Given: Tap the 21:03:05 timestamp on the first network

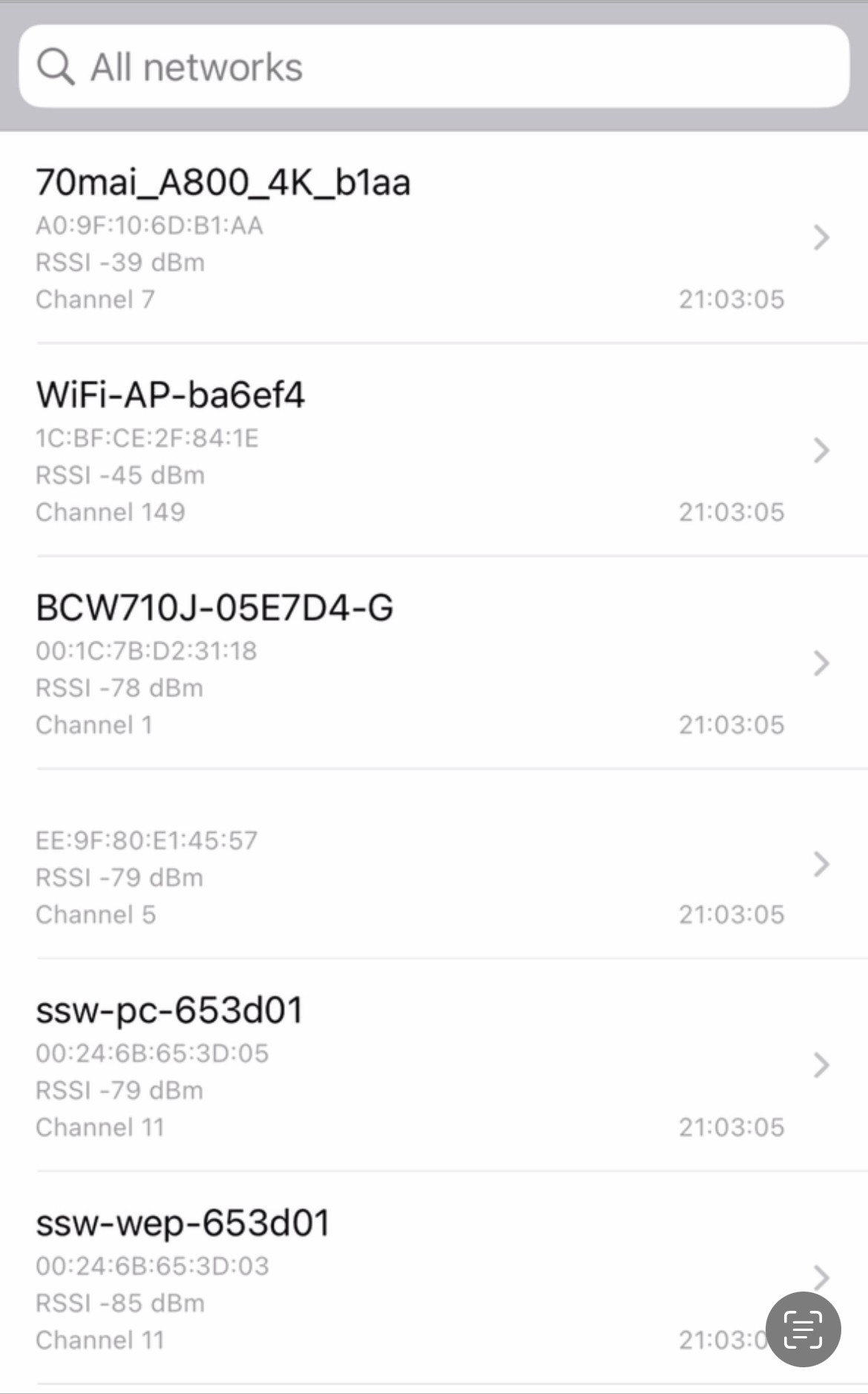Looking at the screenshot, I should tap(731, 299).
